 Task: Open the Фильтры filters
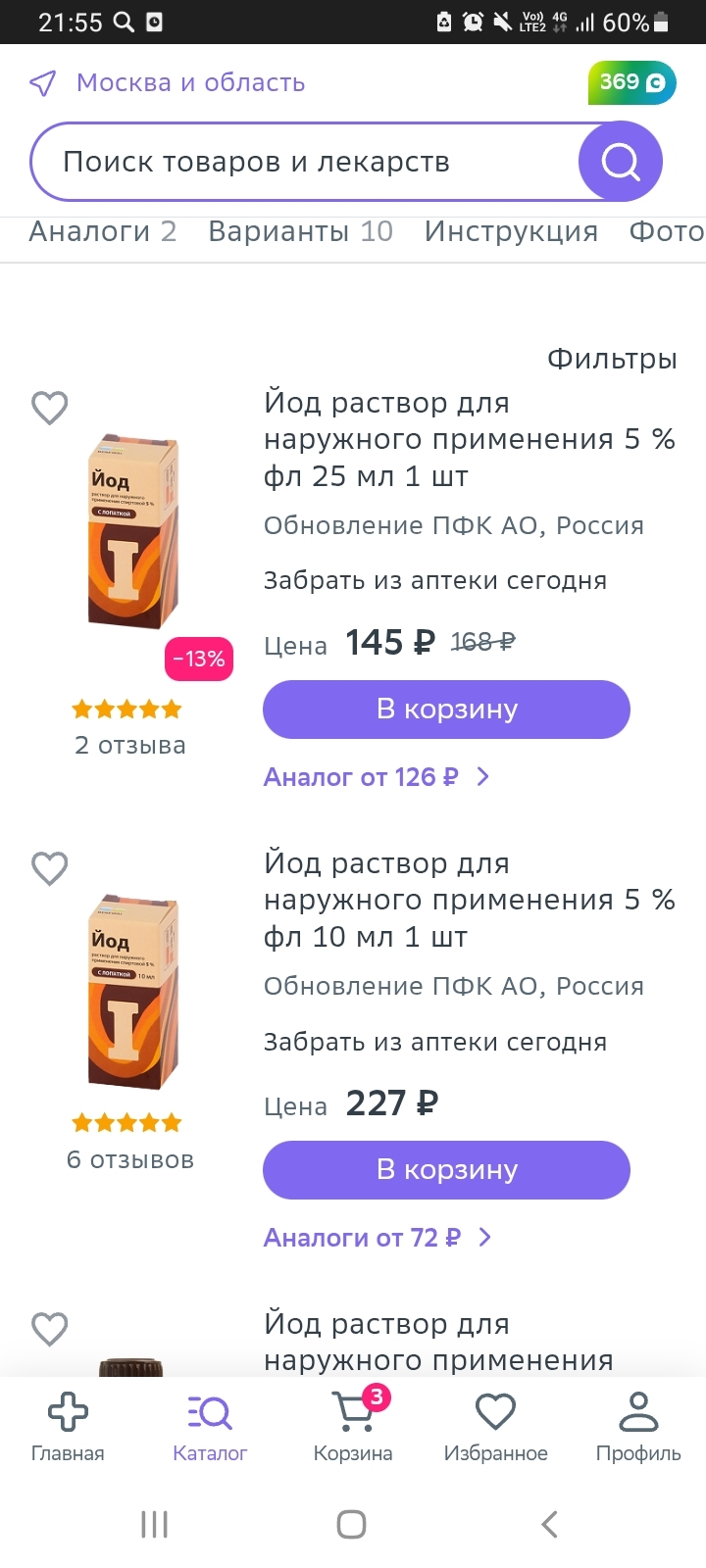[x=612, y=359]
